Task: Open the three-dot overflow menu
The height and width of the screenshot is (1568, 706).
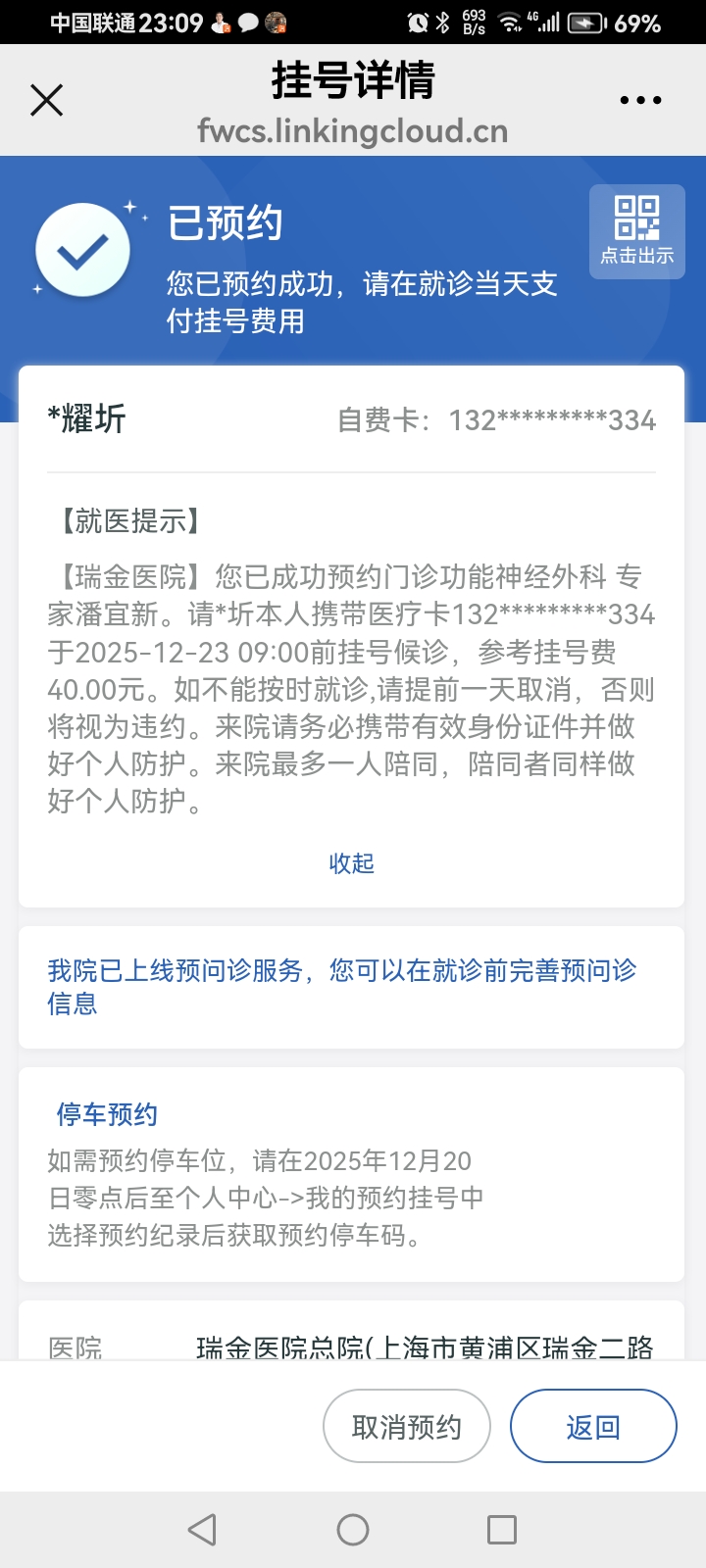Action: pos(640,100)
